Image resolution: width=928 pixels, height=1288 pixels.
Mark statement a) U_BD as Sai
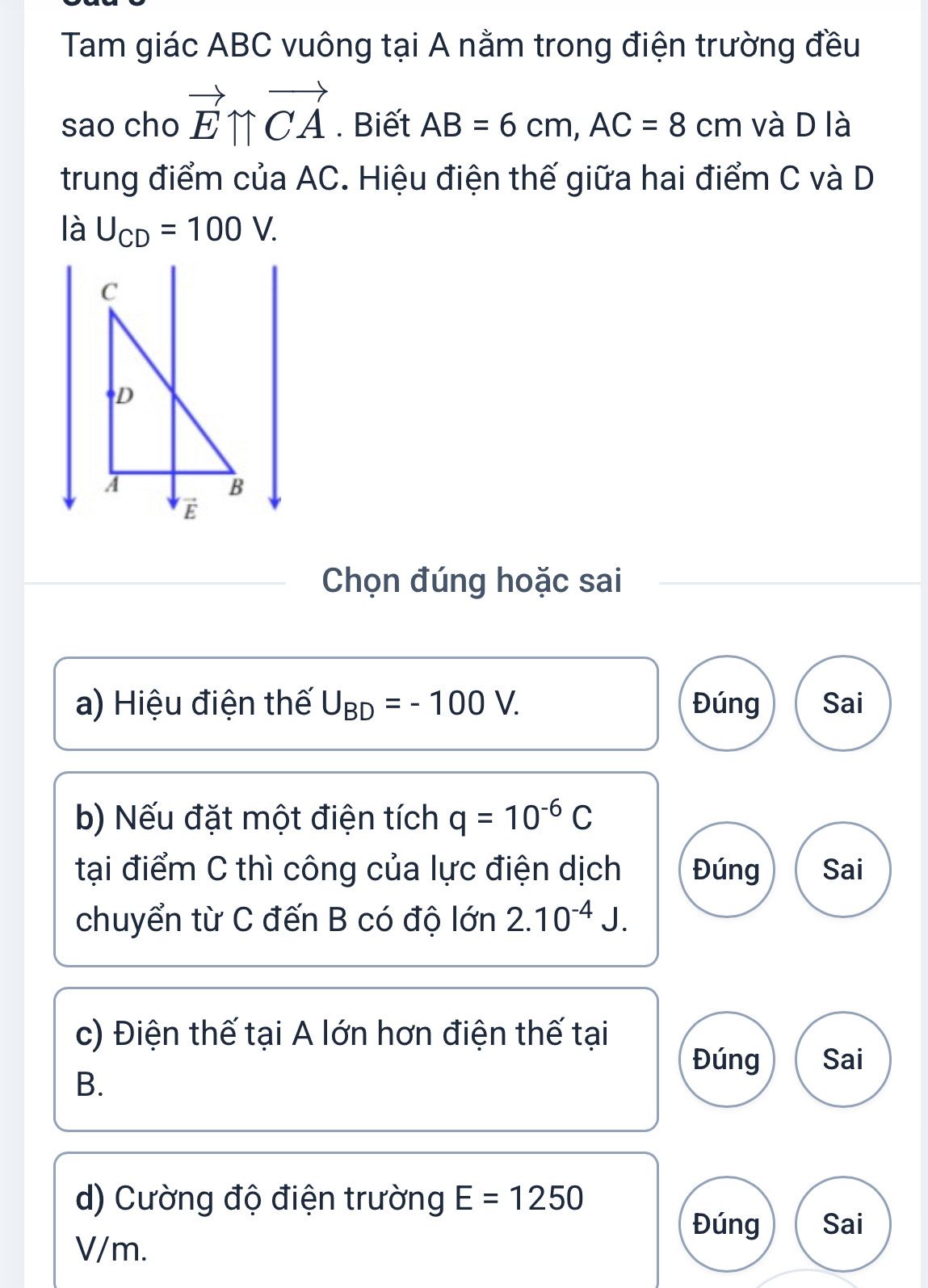point(842,703)
